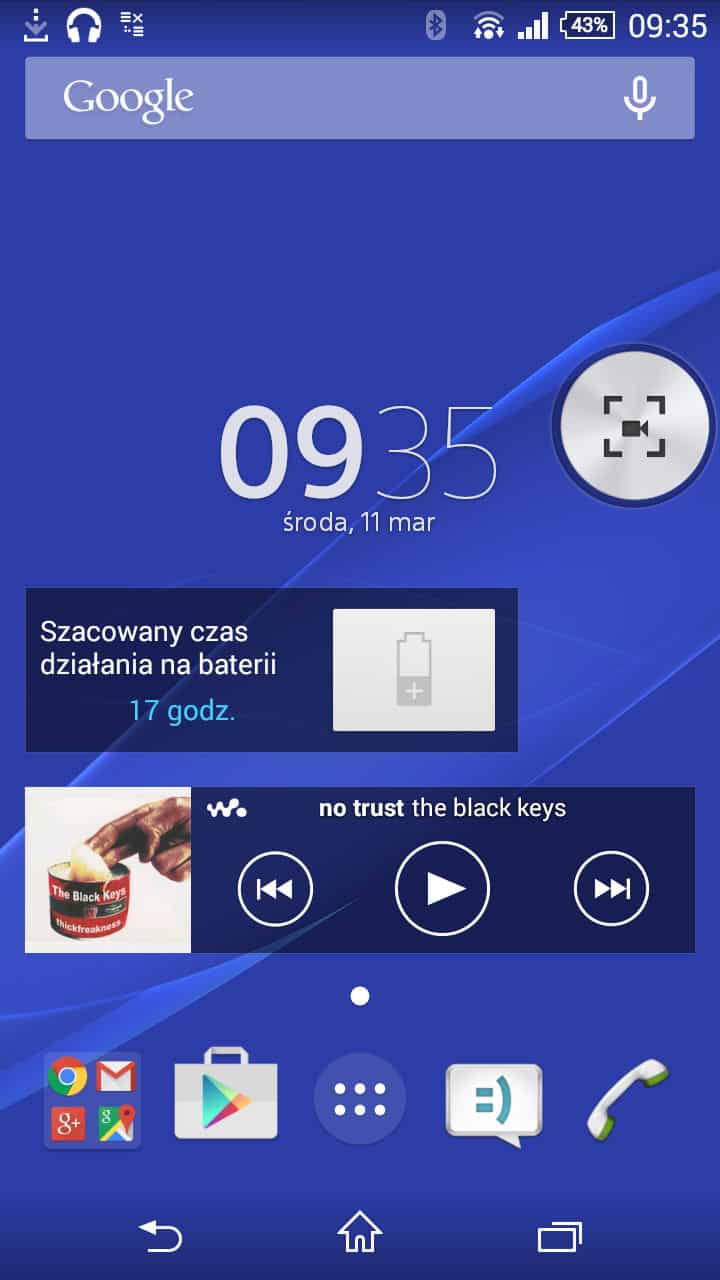Open the messaging app
Viewport: 720px width, 1280px height.
click(x=494, y=1102)
